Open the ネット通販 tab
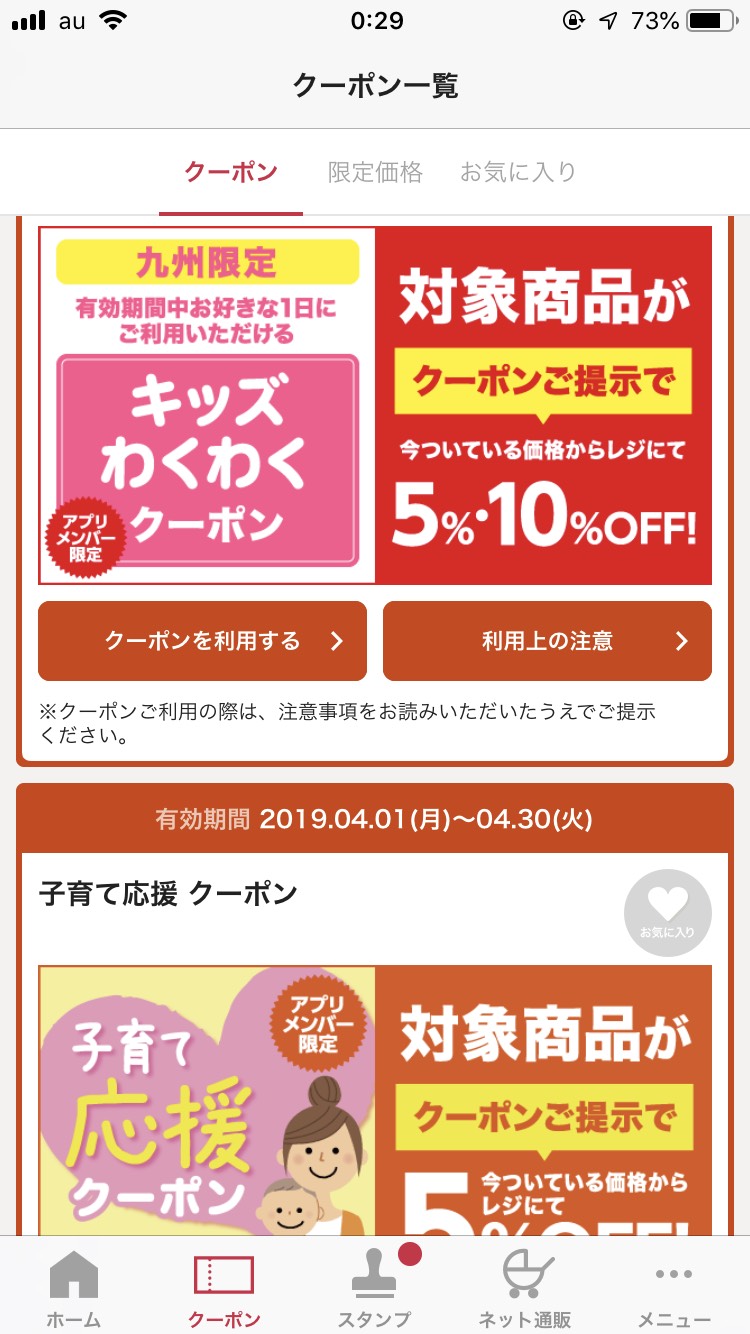The image size is (750, 1334). pos(525,1288)
